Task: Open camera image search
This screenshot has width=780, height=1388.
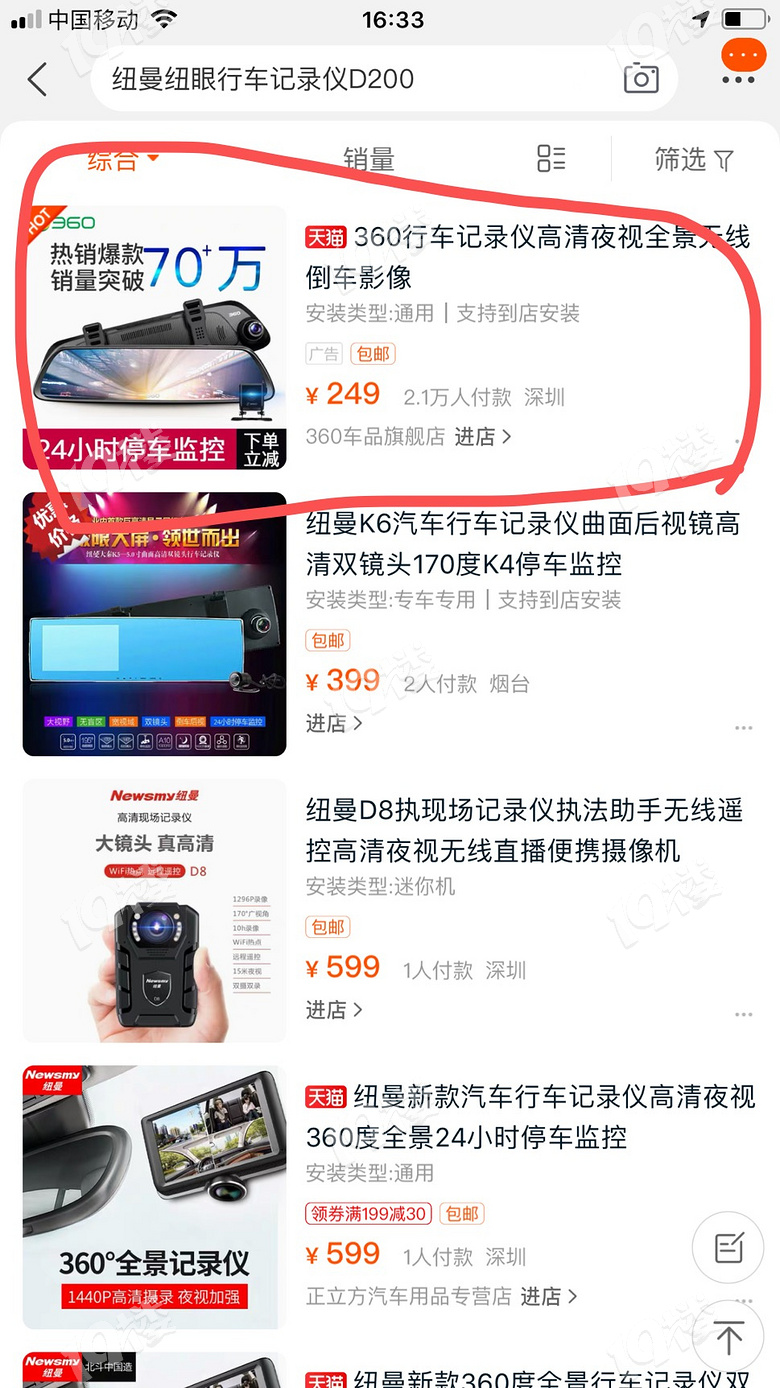Action: click(641, 78)
